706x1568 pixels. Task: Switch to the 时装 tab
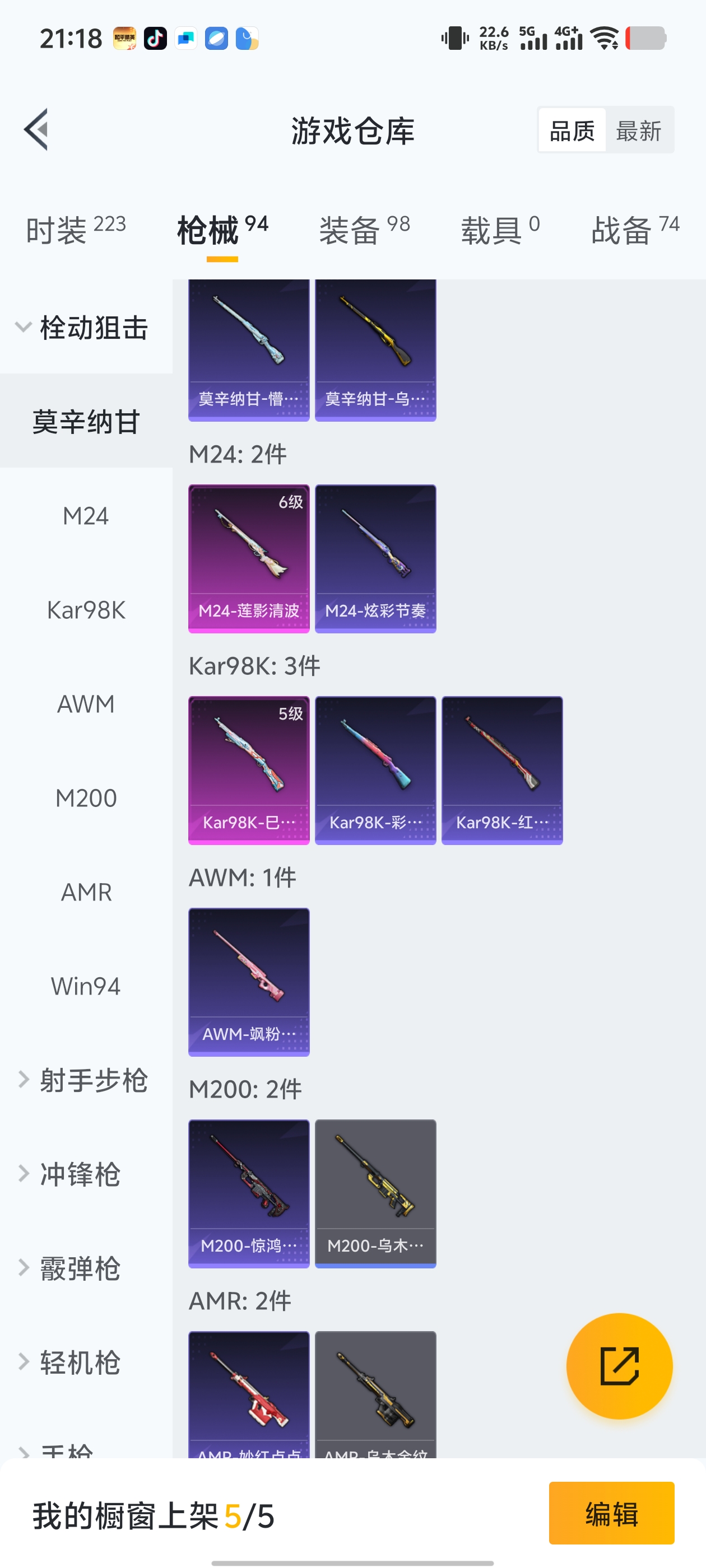(76, 230)
